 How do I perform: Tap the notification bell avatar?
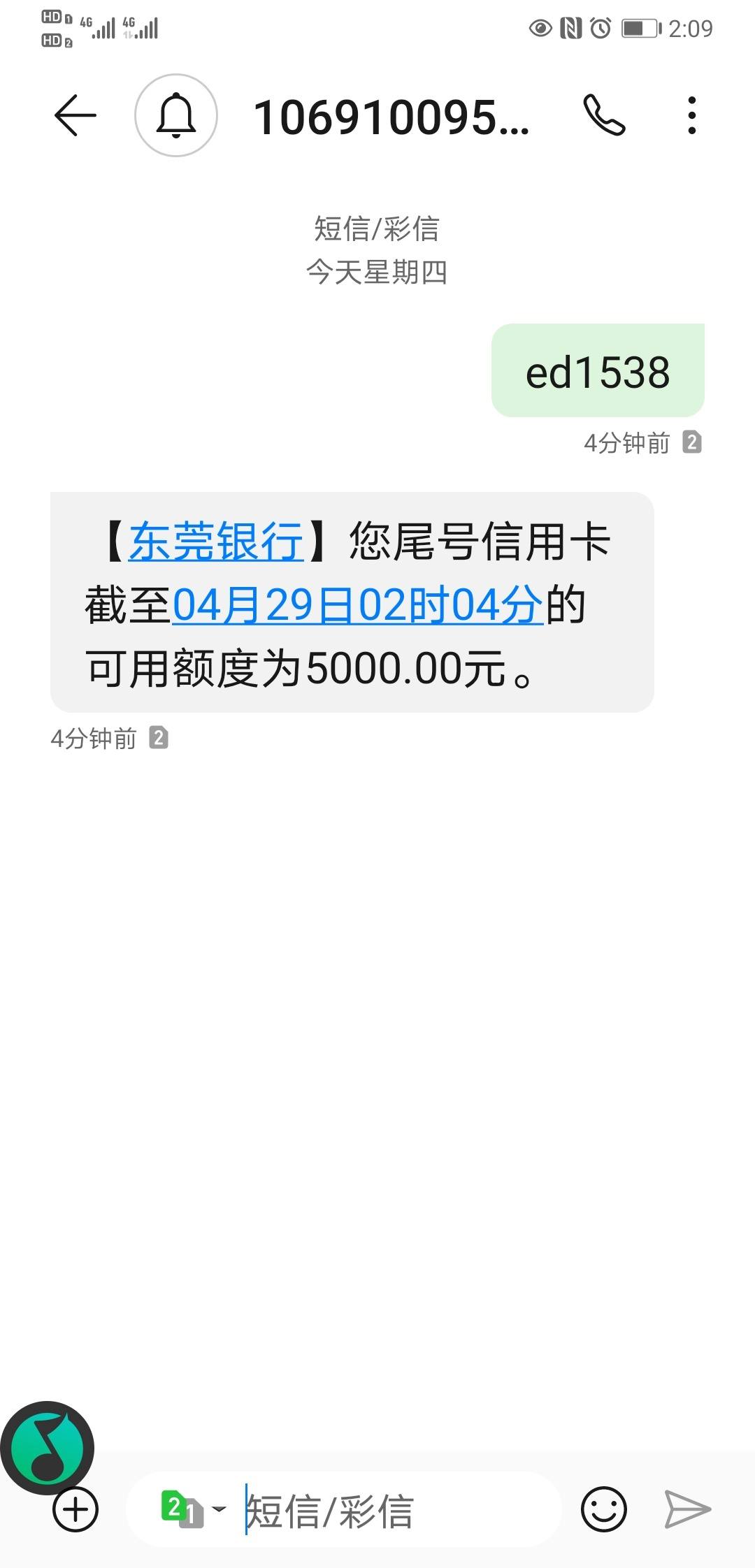click(175, 115)
